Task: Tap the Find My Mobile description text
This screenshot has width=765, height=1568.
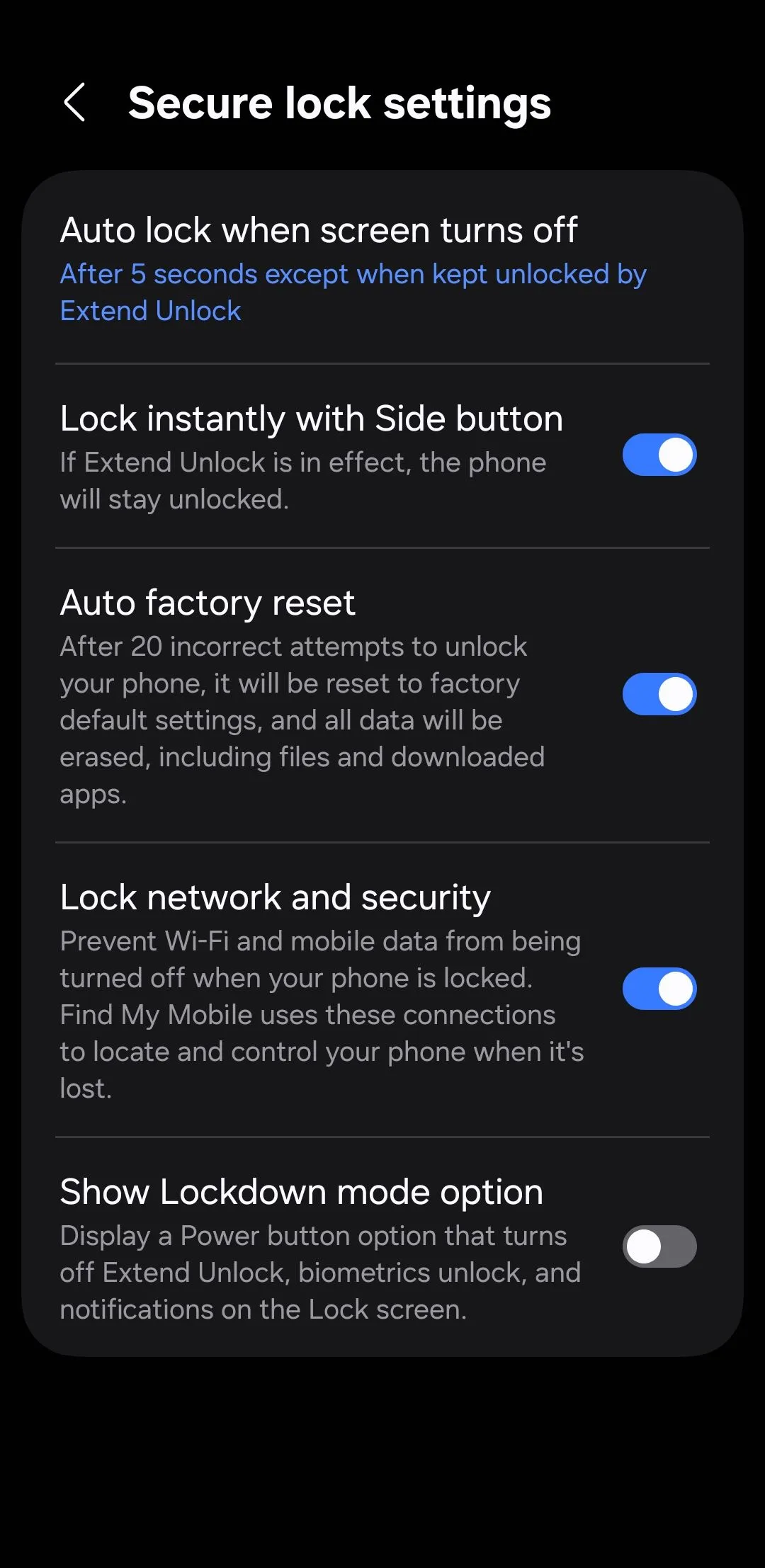Action: pyautogui.click(x=307, y=1014)
